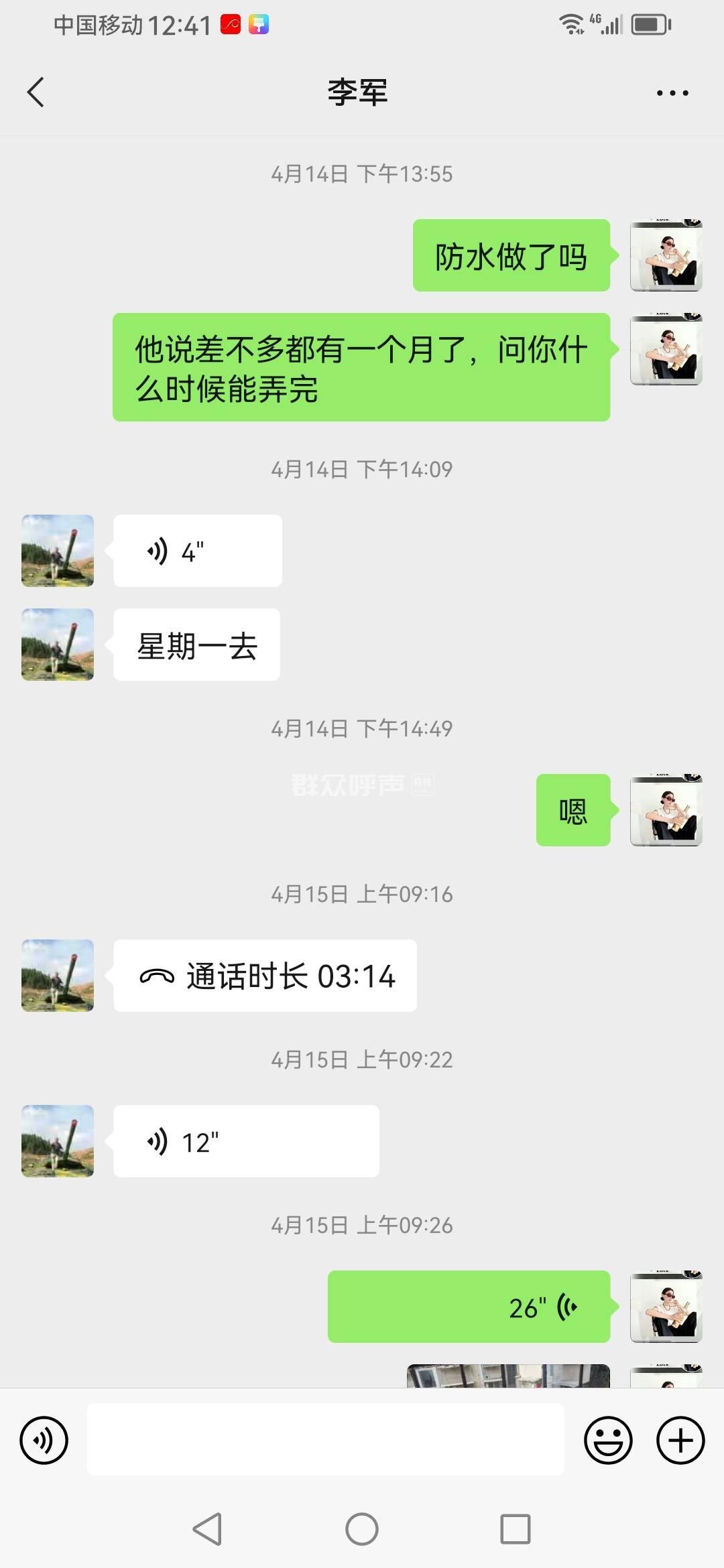This screenshot has height=1568, width=724.
Task: Tap the message bubble saying 星期一去
Action: click(196, 644)
